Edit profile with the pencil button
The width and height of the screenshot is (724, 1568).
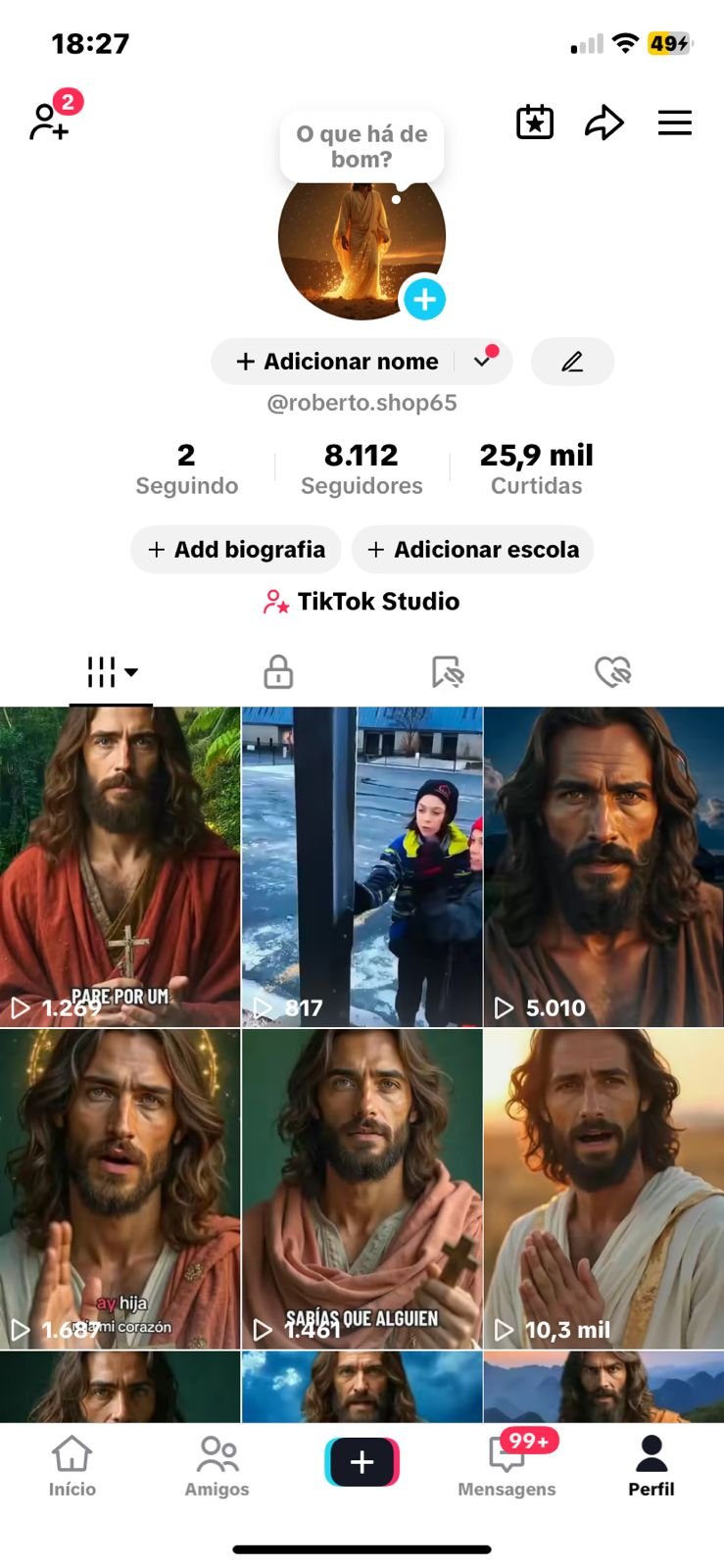[x=572, y=362]
